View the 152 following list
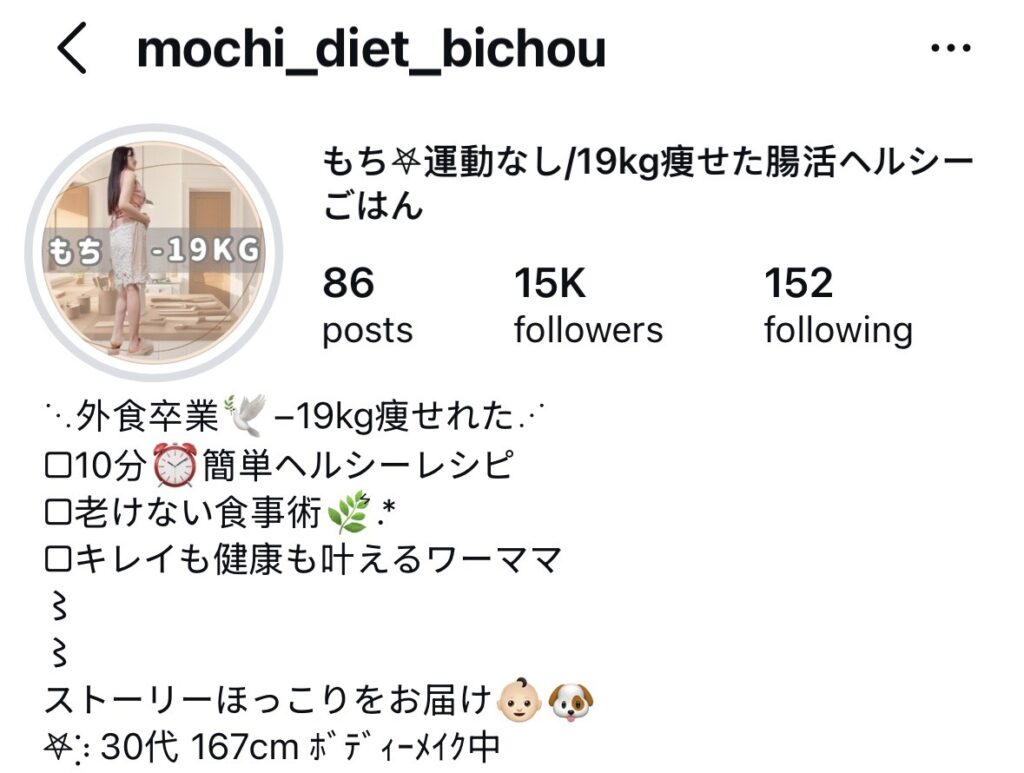 (838, 306)
